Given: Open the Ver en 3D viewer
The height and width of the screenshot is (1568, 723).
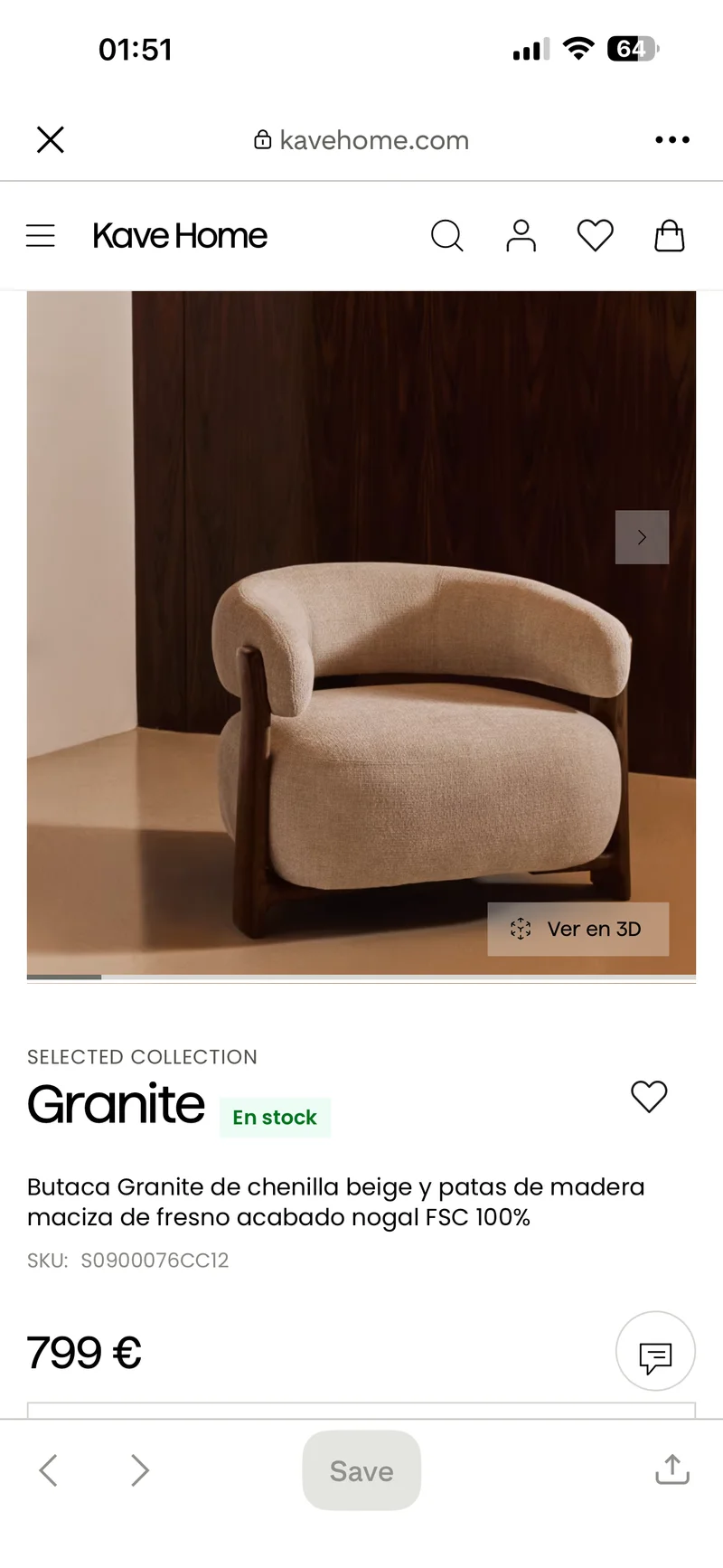Looking at the screenshot, I should click(x=577, y=929).
